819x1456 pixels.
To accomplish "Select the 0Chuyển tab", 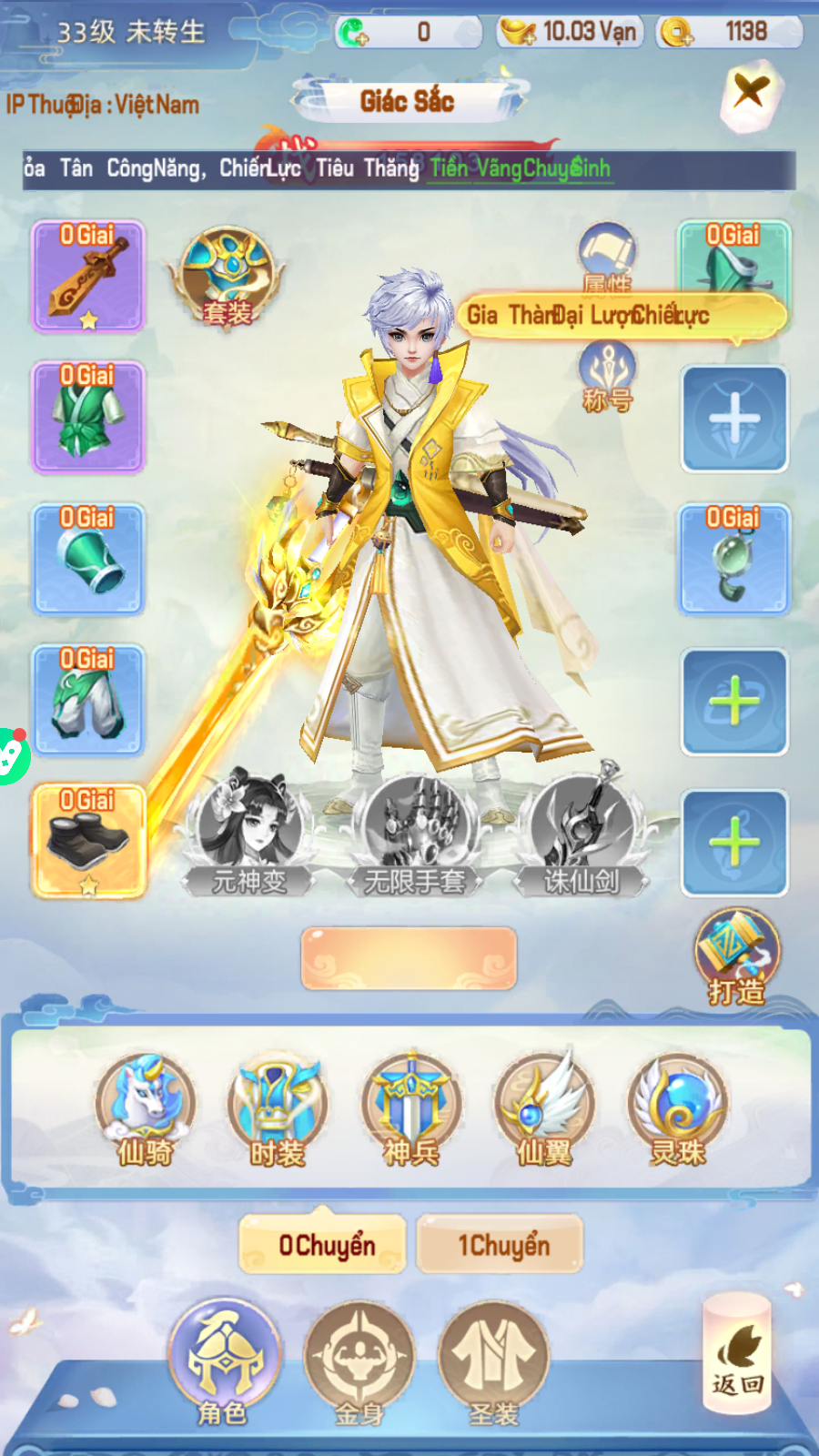I will pos(325,1245).
